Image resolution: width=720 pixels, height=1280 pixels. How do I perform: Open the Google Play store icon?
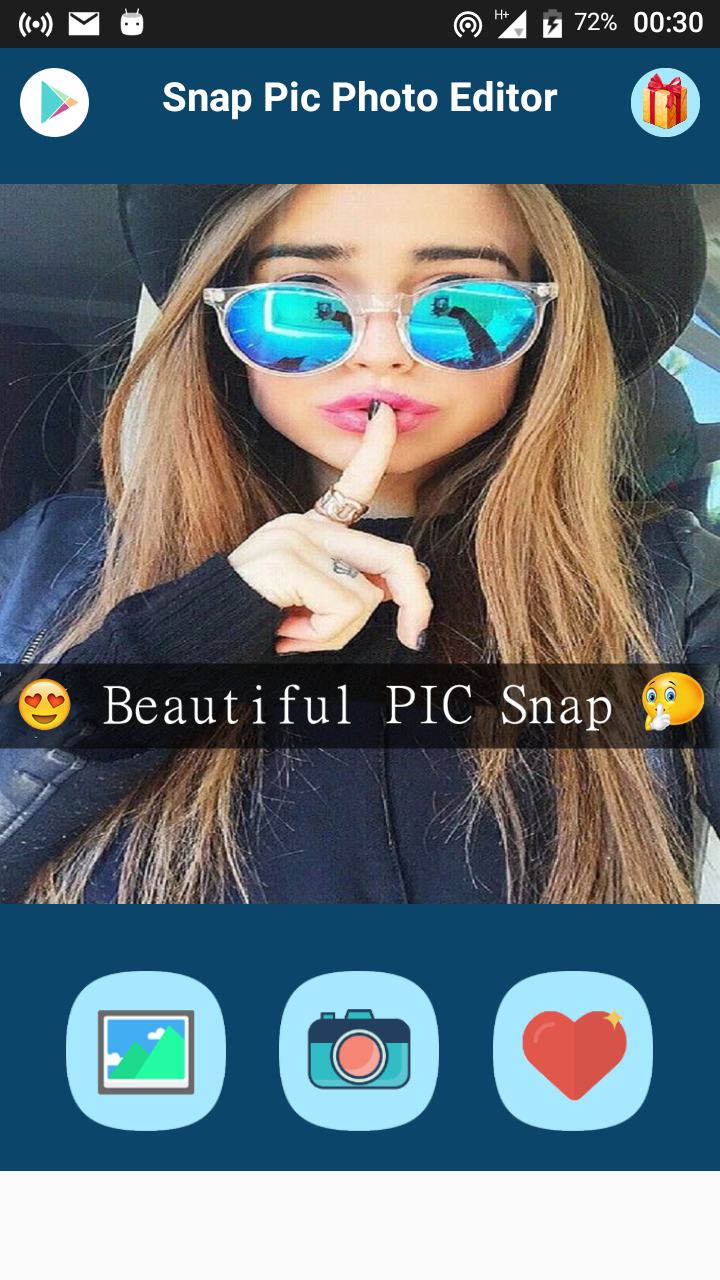[x=55, y=102]
